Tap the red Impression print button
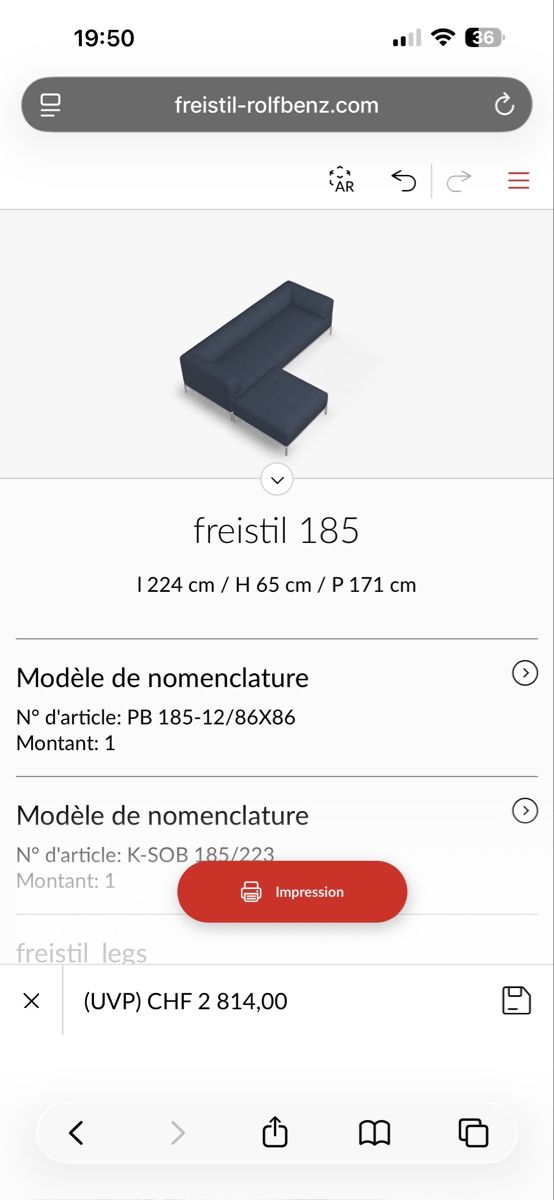This screenshot has width=554, height=1200. pyautogui.click(x=292, y=891)
